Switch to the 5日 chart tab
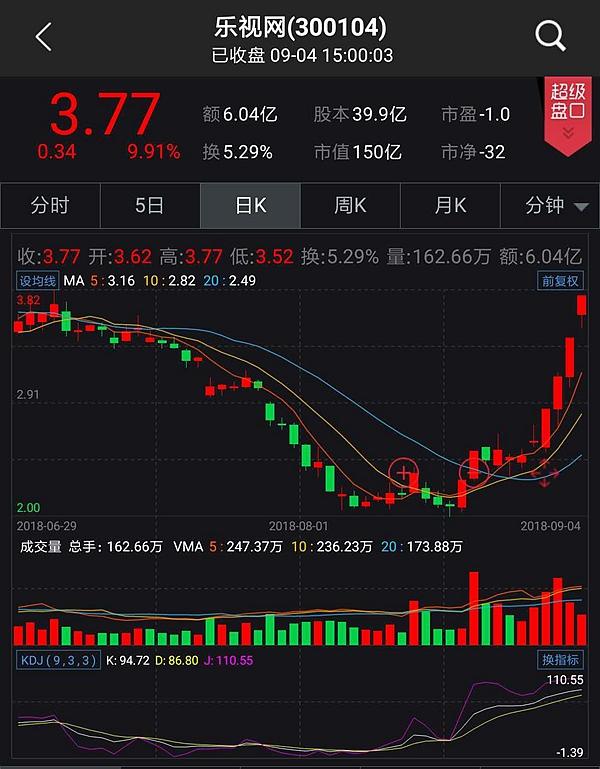 tap(149, 206)
